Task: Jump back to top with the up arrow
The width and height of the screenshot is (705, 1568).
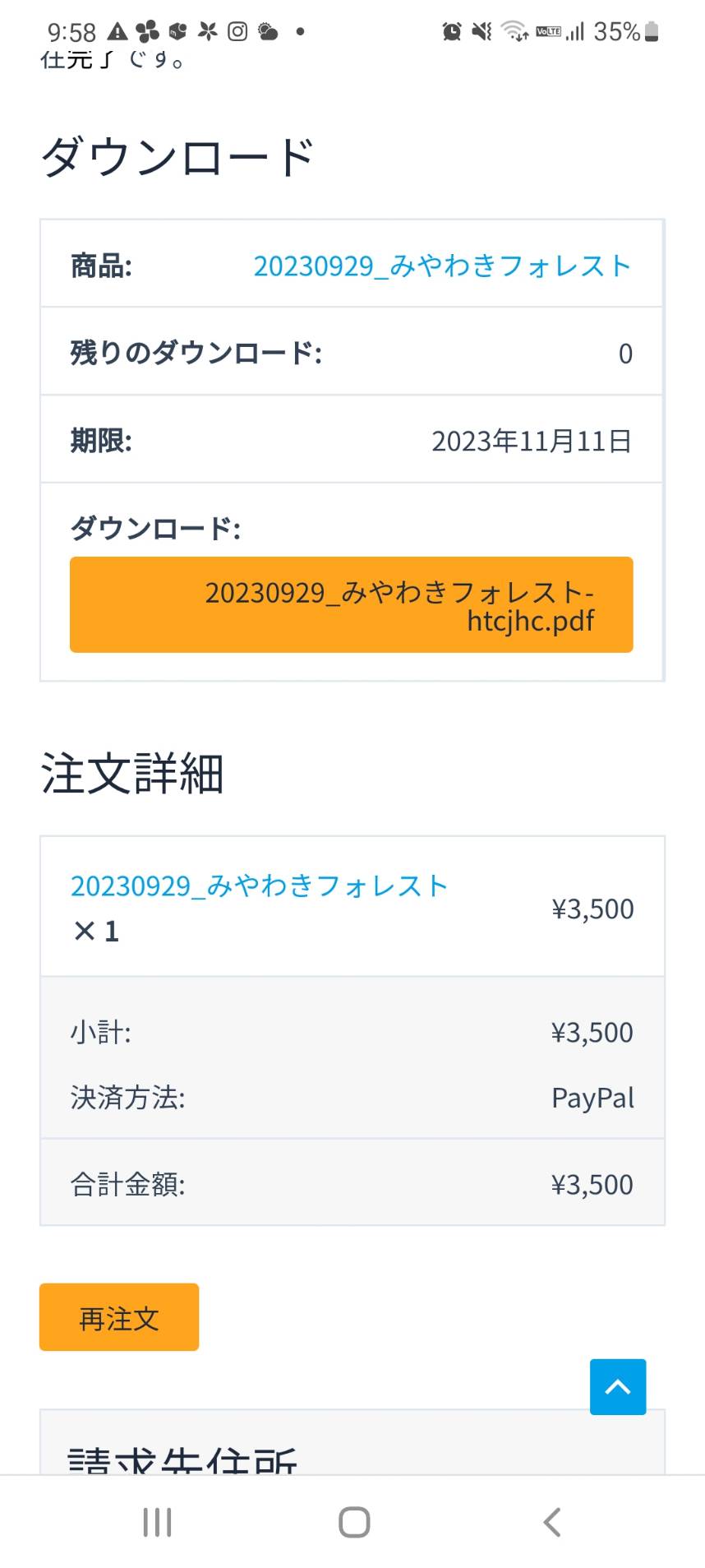Action: pyautogui.click(x=618, y=1387)
